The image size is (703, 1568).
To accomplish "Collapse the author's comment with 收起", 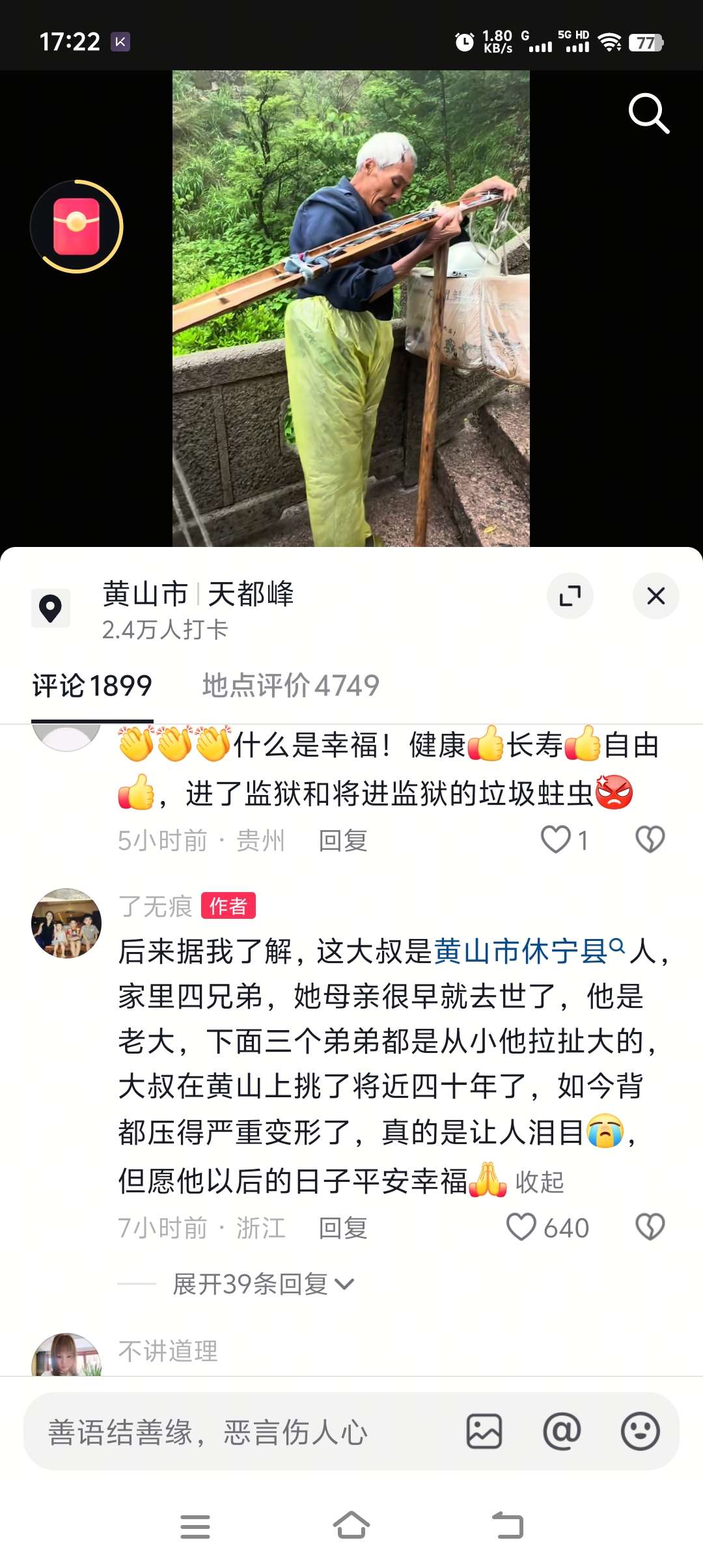I will click(x=540, y=1182).
